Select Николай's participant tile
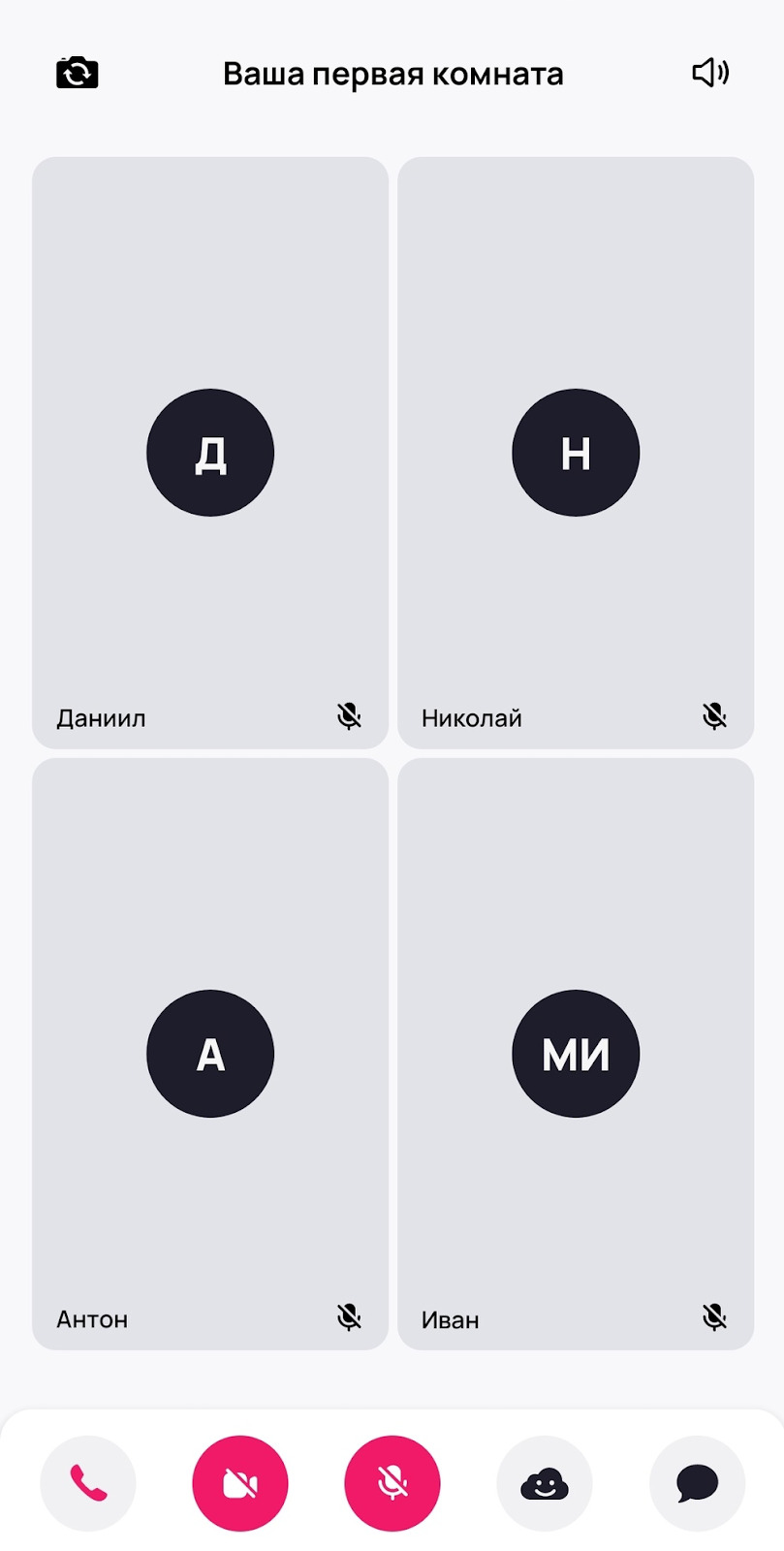 pyautogui.click(x=576, y=453)
